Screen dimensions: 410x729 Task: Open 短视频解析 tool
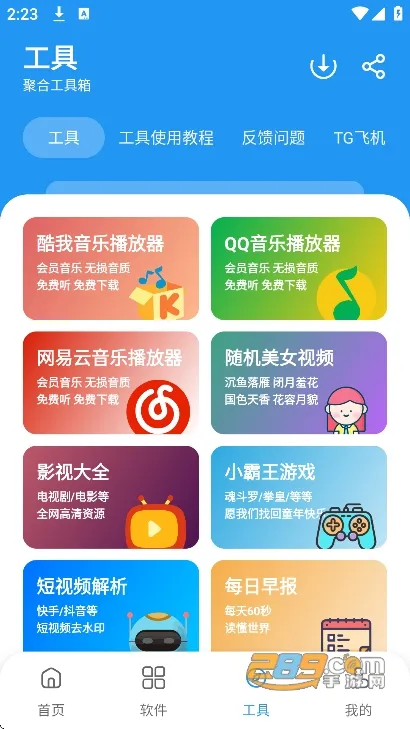[x=111, y=606]
